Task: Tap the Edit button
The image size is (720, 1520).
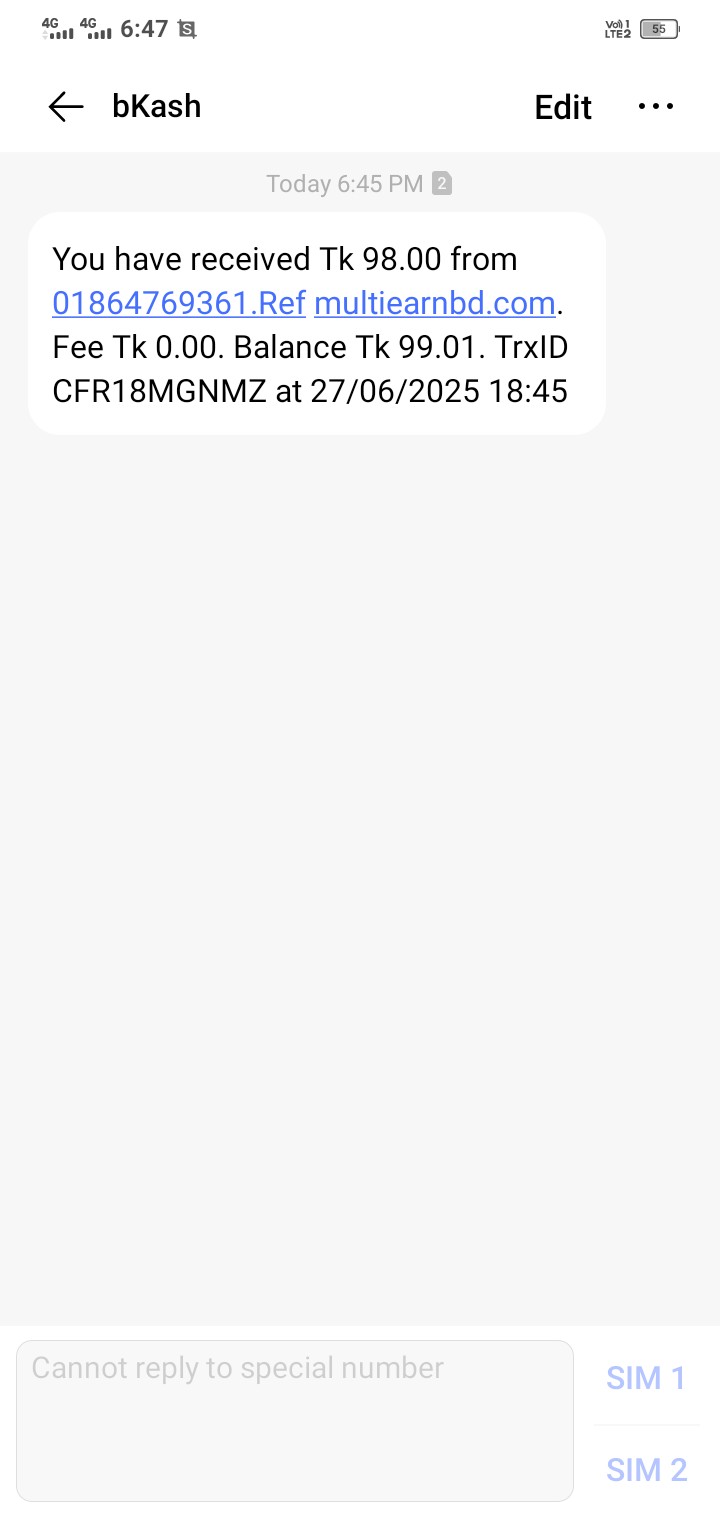Action: [x=563, y=107]
